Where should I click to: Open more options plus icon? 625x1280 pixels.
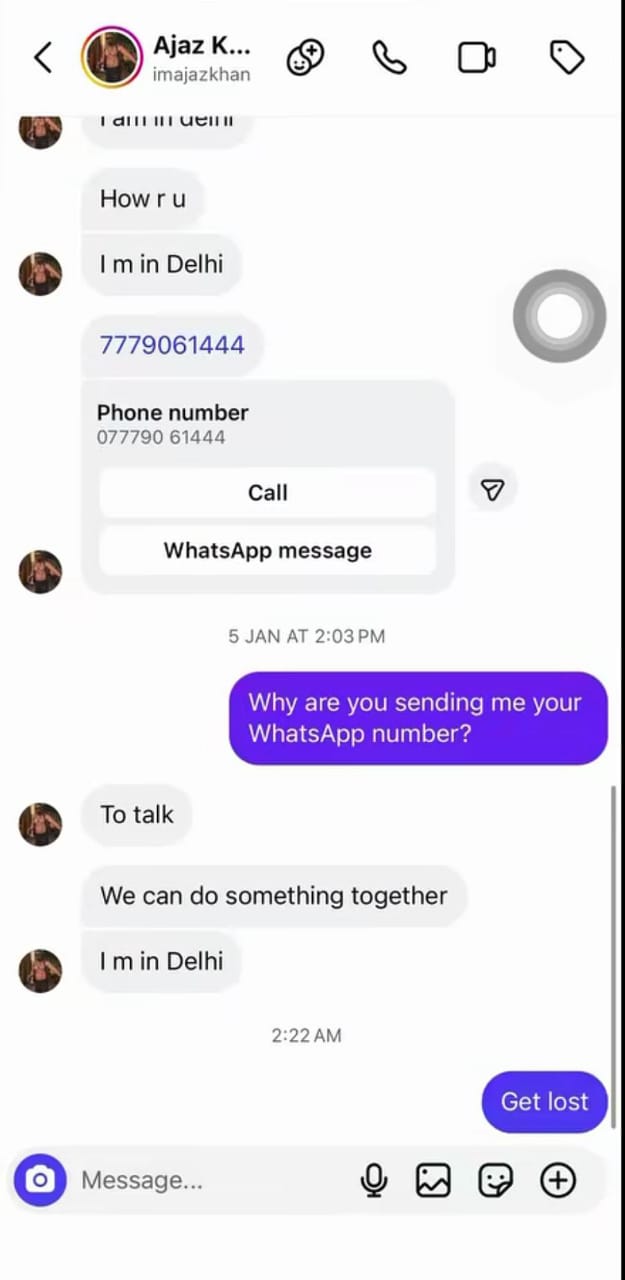pos(558,1180)
